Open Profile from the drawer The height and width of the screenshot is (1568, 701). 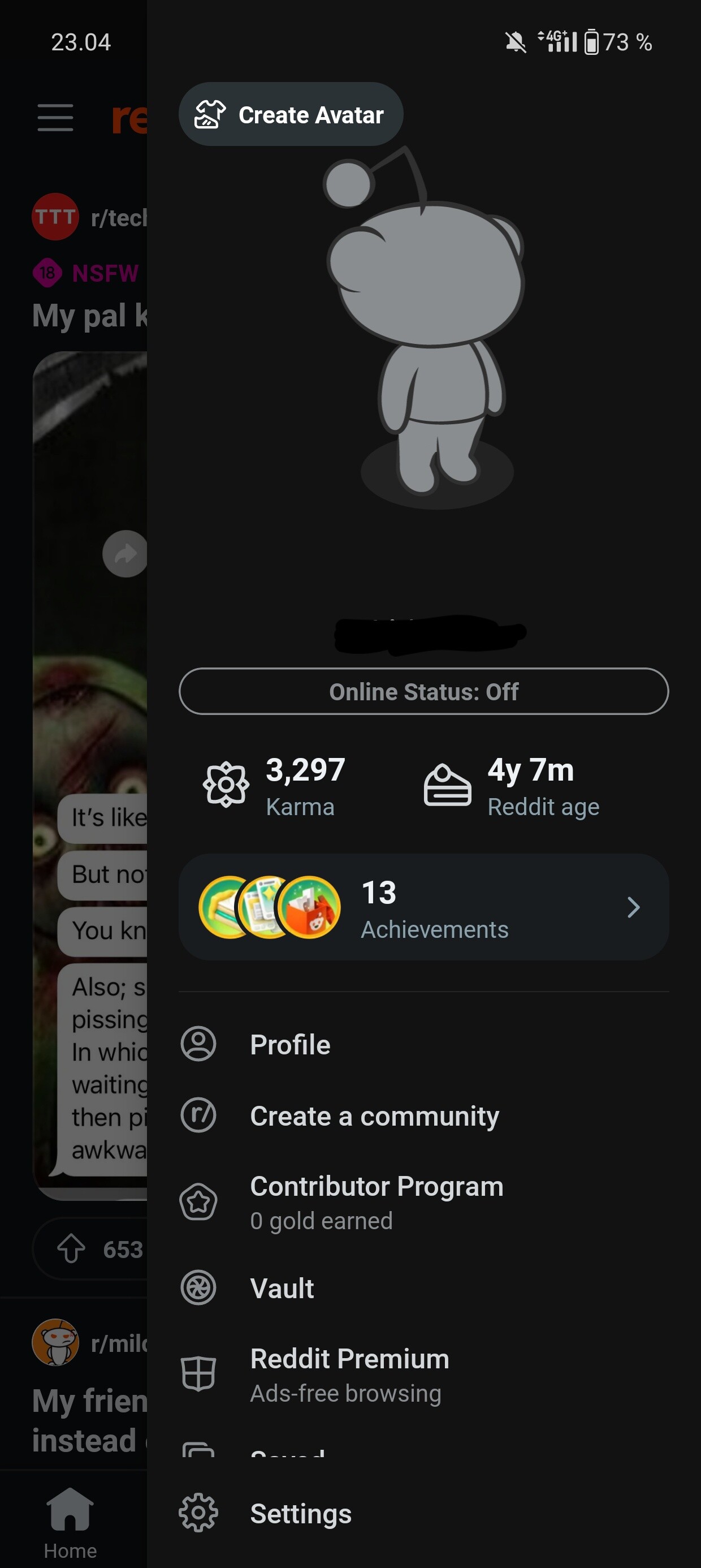[x=423, y=1045]
